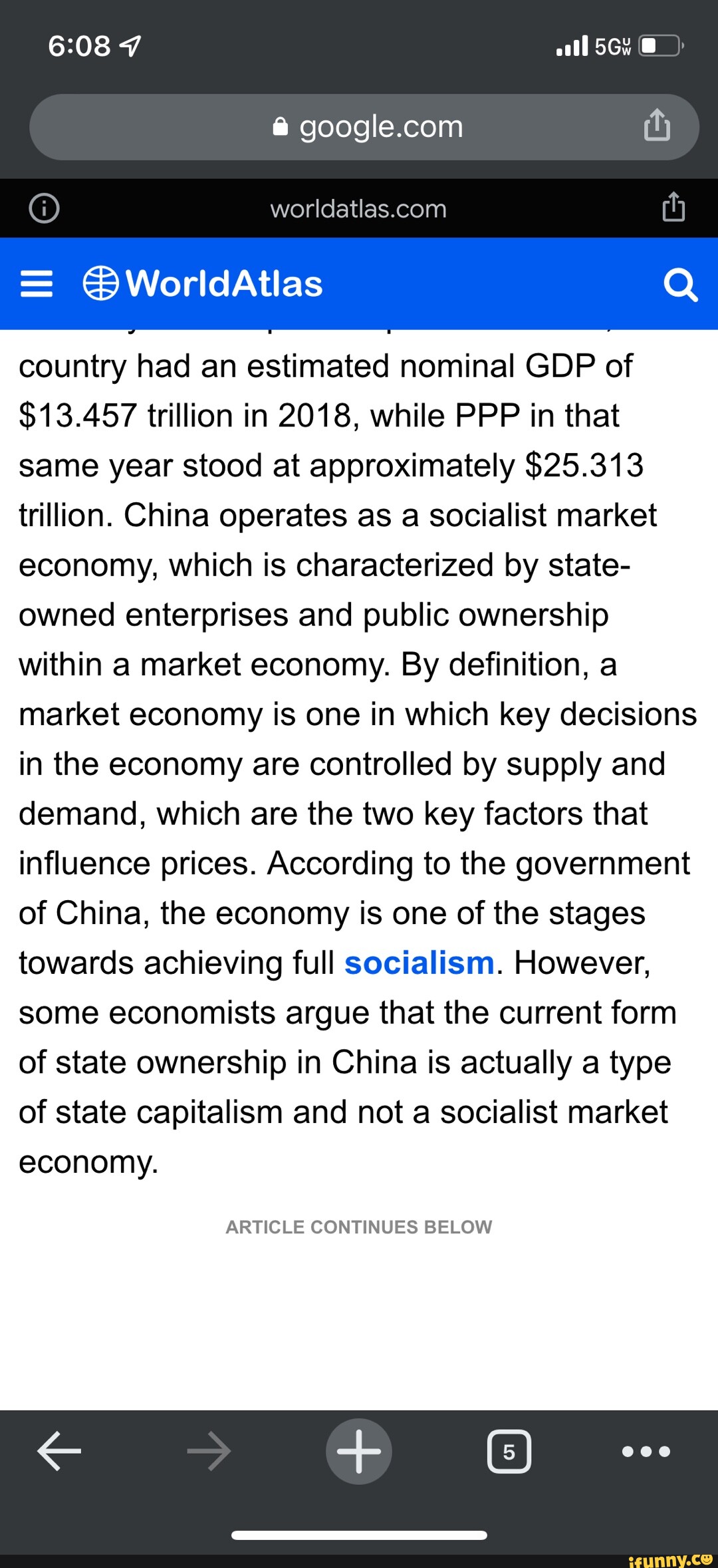Image resolution: width=718 pixels, height=1568 pixels.
Task: Share the worldatlas.com page
Action: (673, 207)
